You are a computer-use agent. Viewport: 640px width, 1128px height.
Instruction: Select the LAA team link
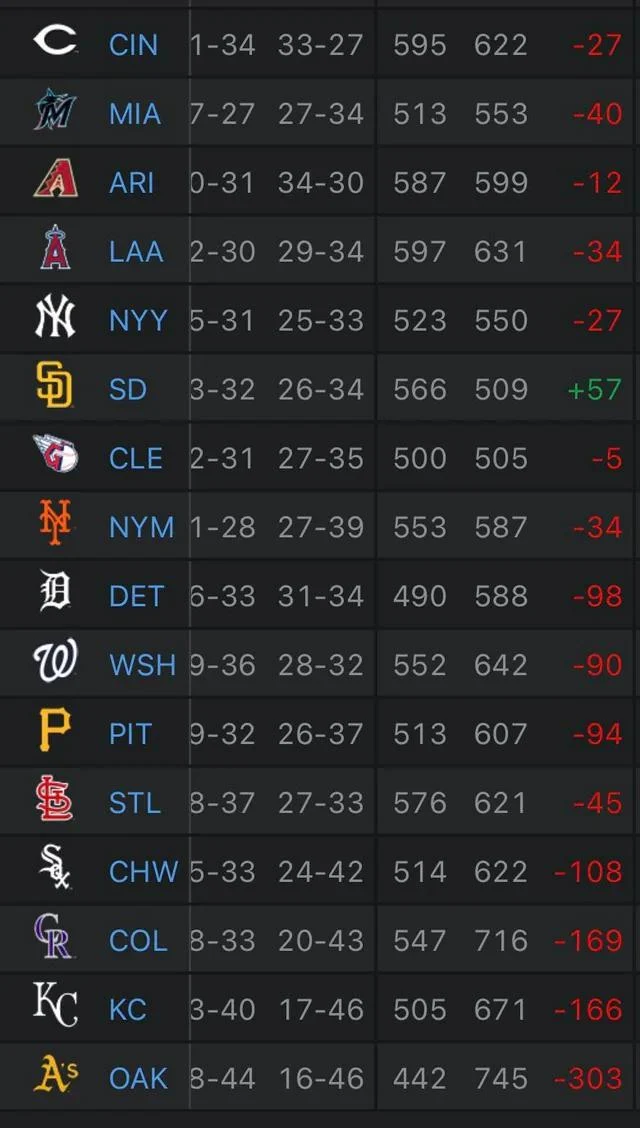[x=136, y=252]
